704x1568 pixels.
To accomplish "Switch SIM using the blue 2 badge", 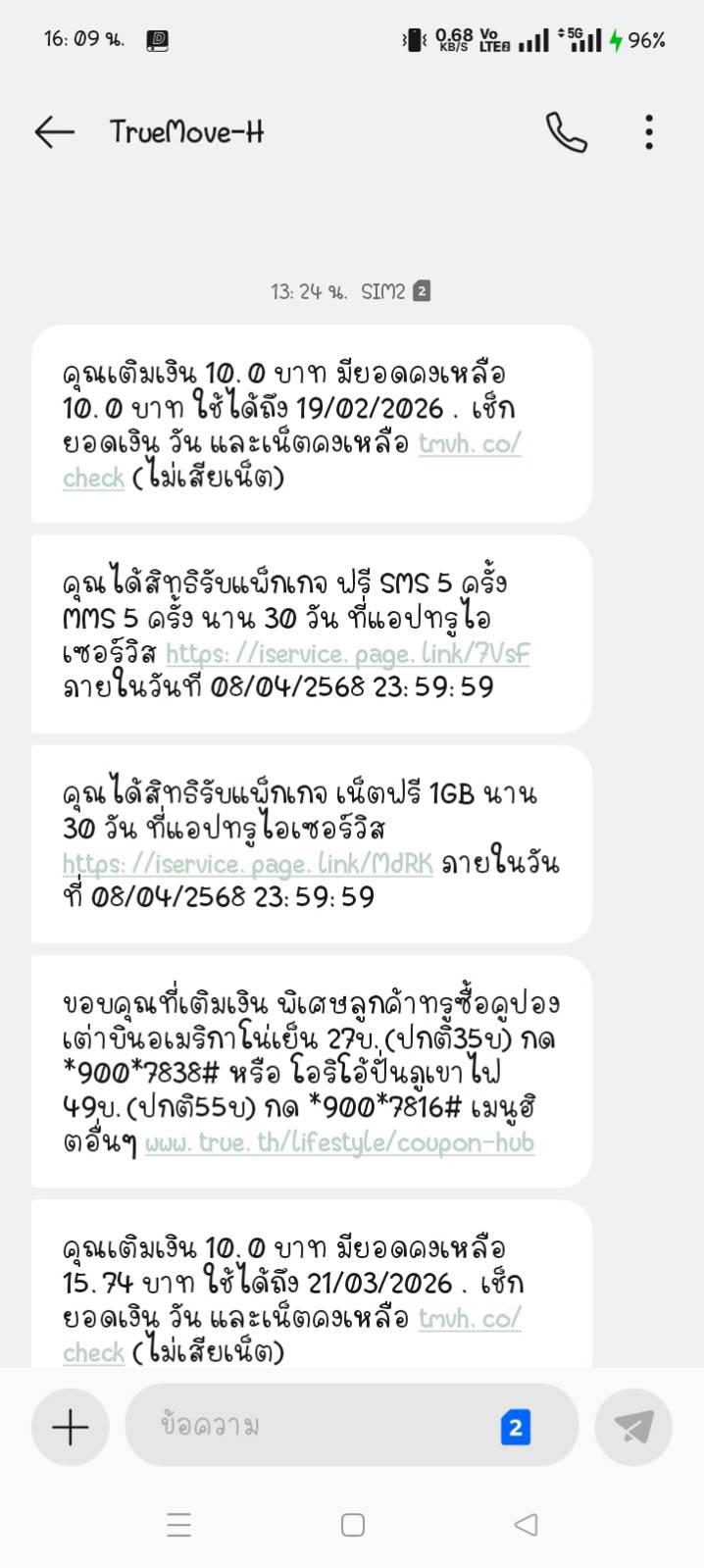I will pos(515,1427).
